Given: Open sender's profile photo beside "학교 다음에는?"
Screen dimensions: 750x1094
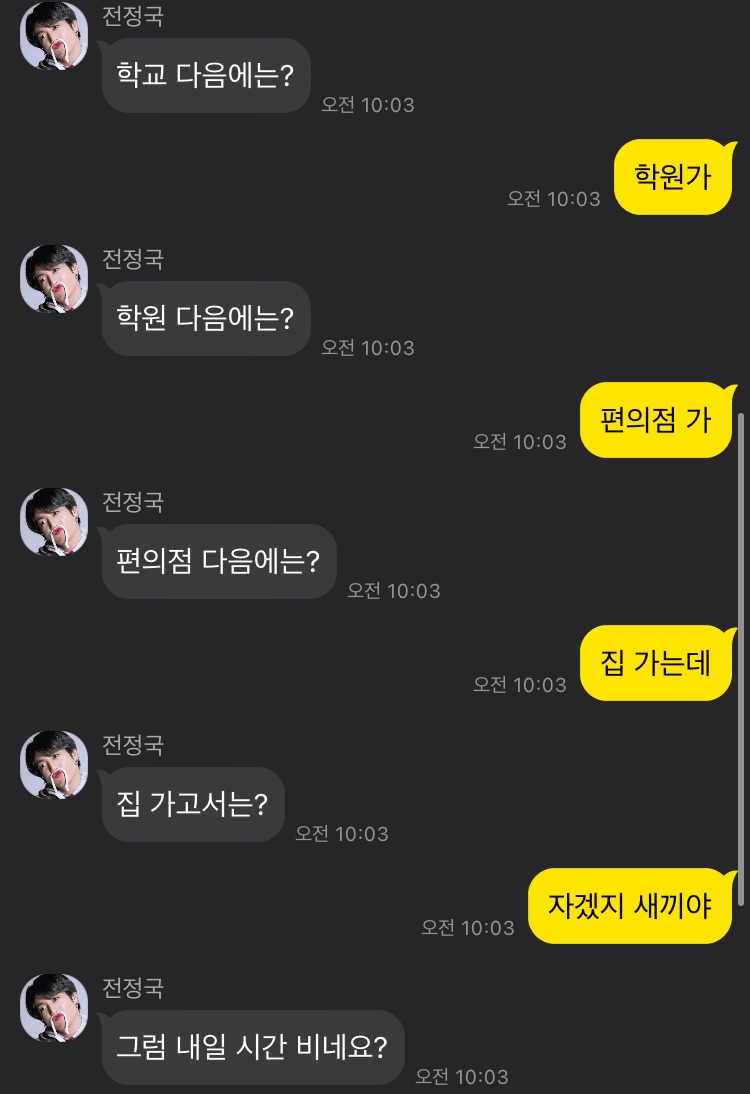Looking at the screenshot, I should [54, 36].
